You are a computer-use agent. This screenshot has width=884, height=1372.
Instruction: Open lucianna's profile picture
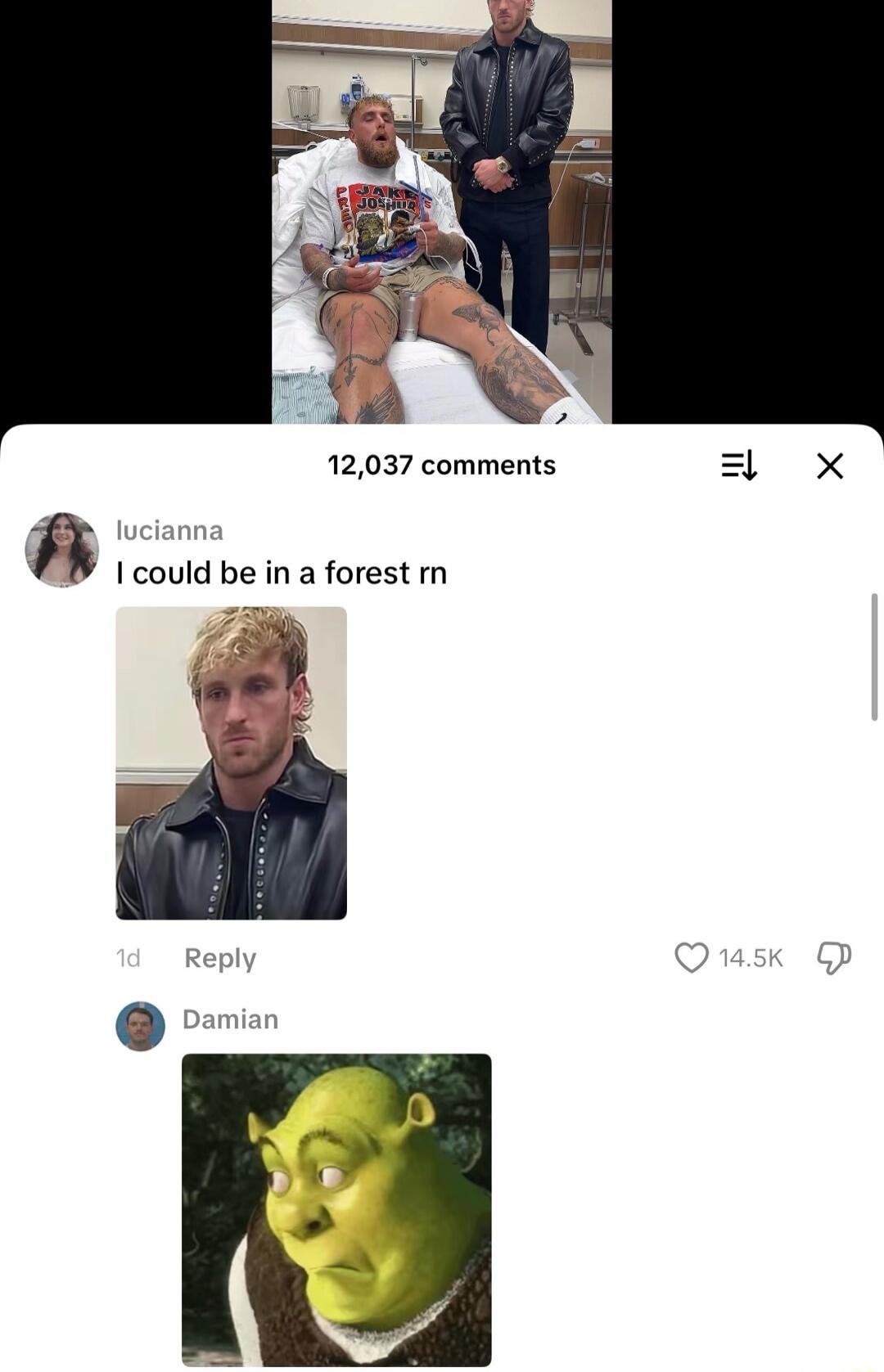(62, 550)
